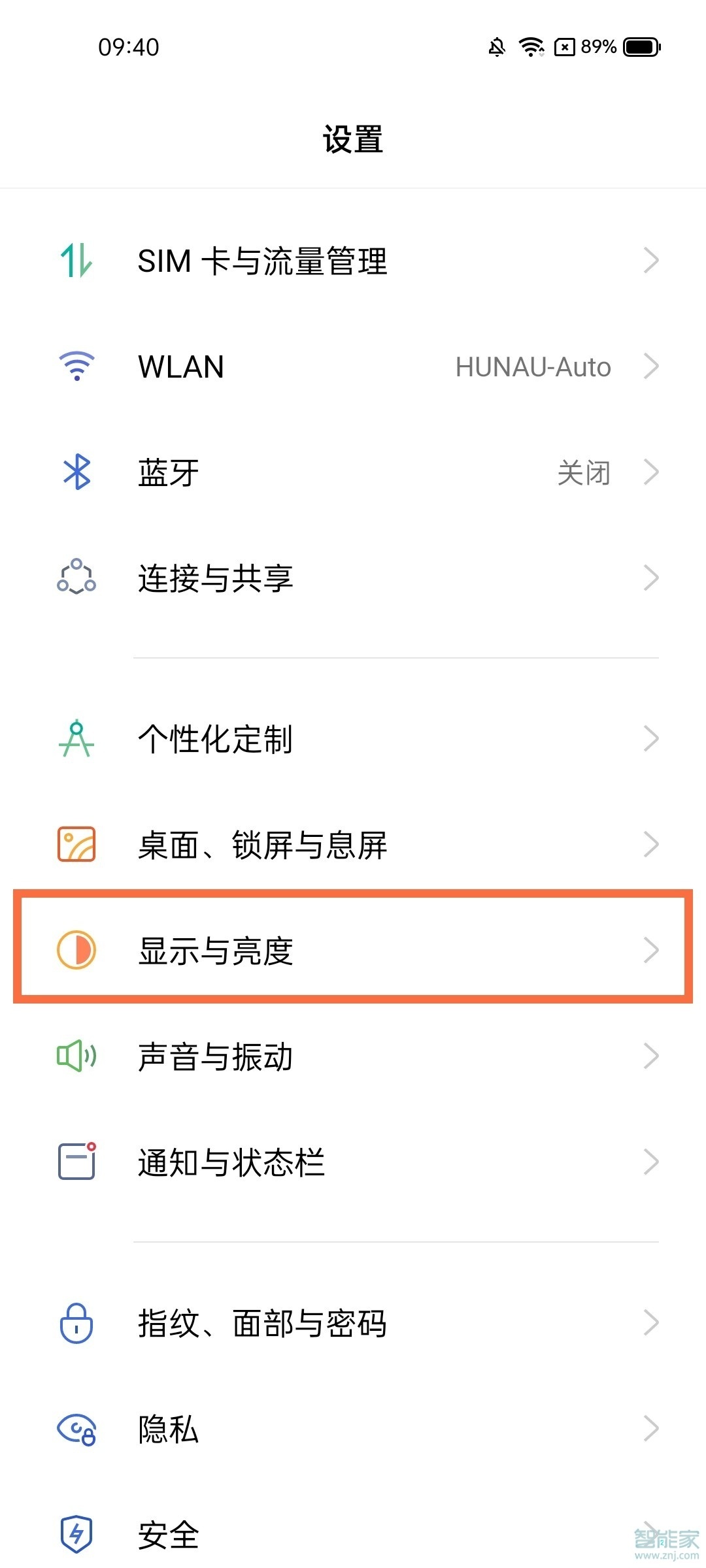Image resolution: width=706 pixels, height=1568 pixels.
Task: Click the half-filled brightness icon of 显示与亮度
Action: pos(75,951)
